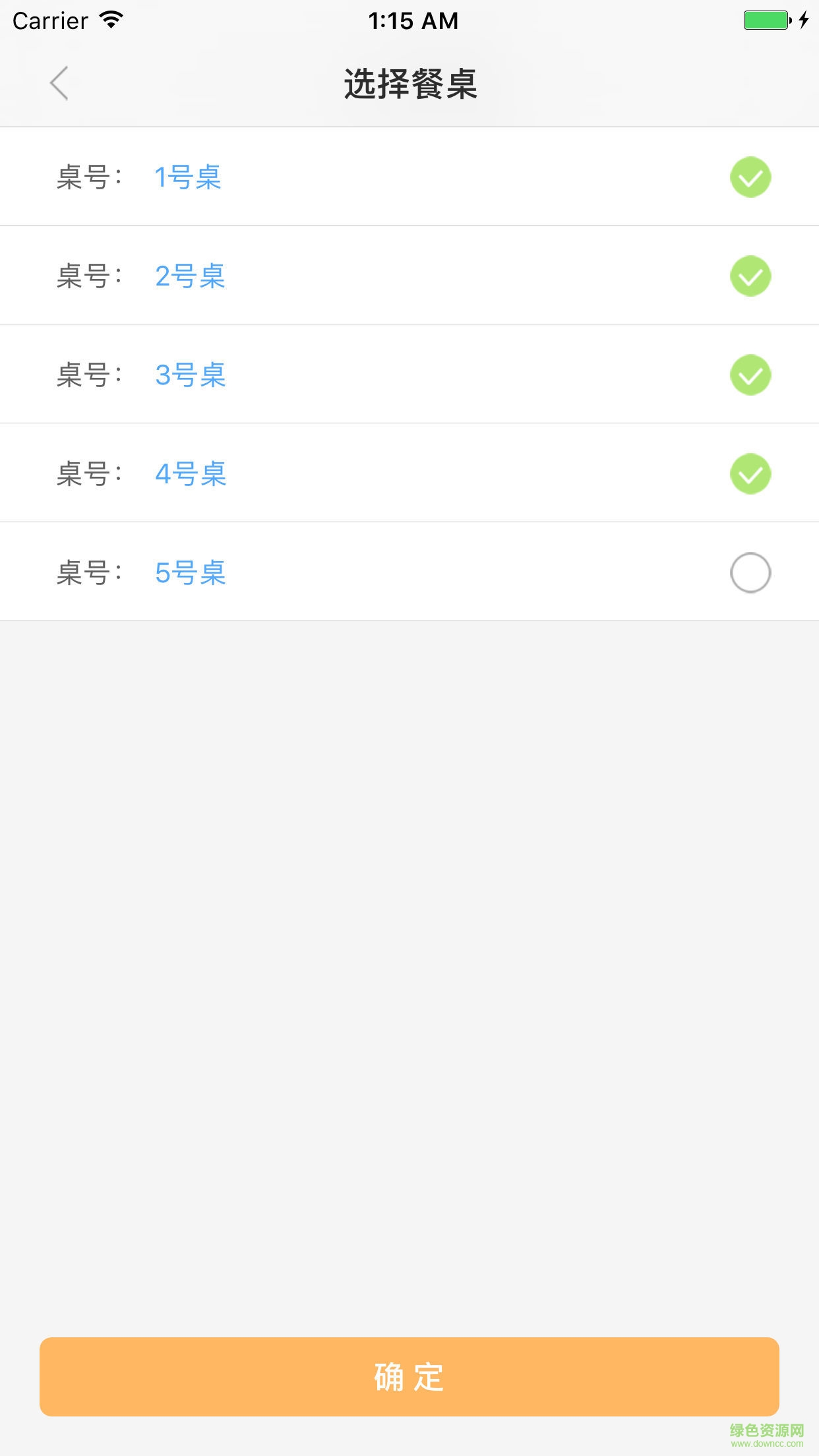Click the green checkmark beside 2号桌

click(x=750, y=276)
